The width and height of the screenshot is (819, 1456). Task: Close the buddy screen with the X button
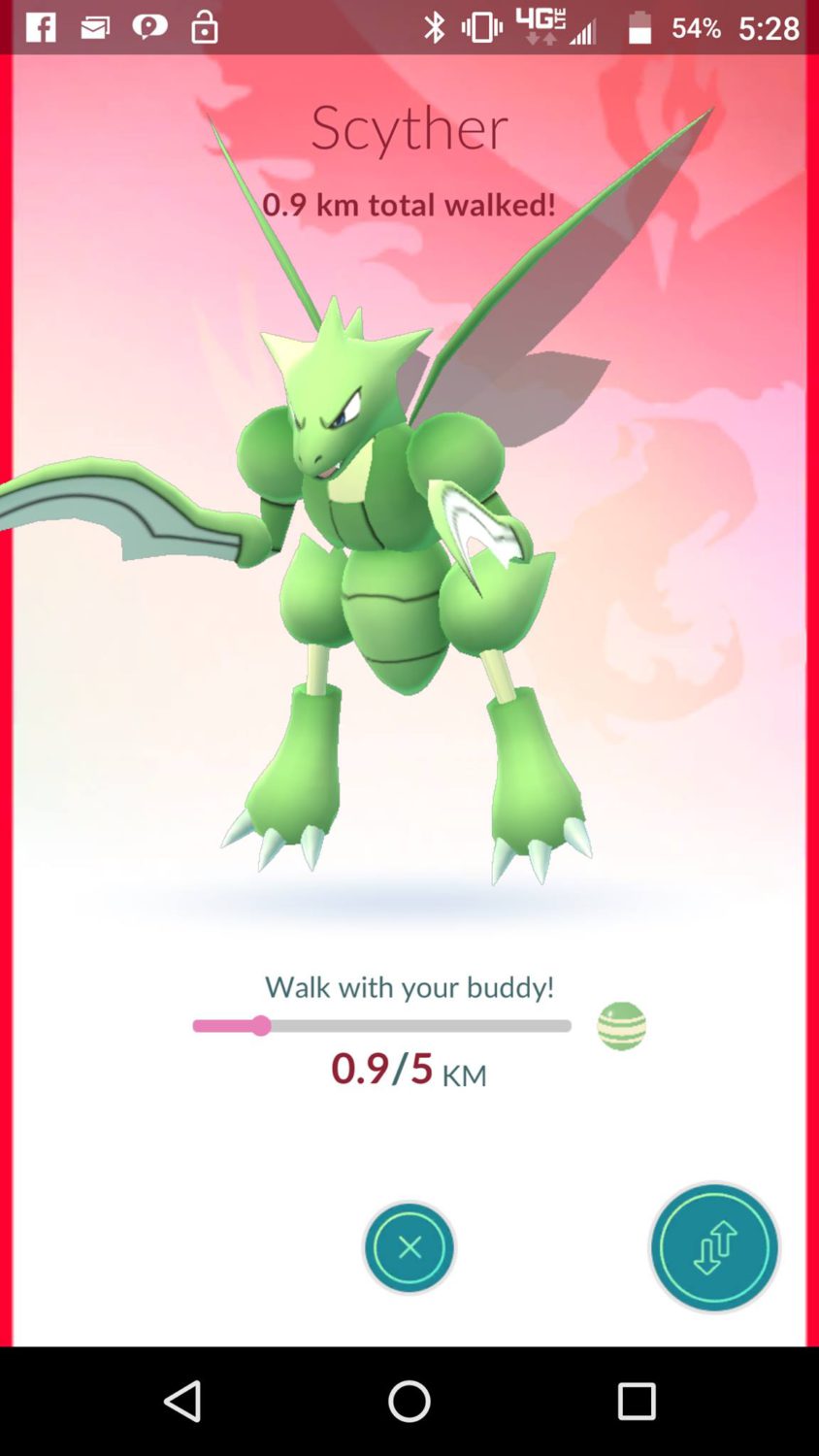tap(409, 1247)
